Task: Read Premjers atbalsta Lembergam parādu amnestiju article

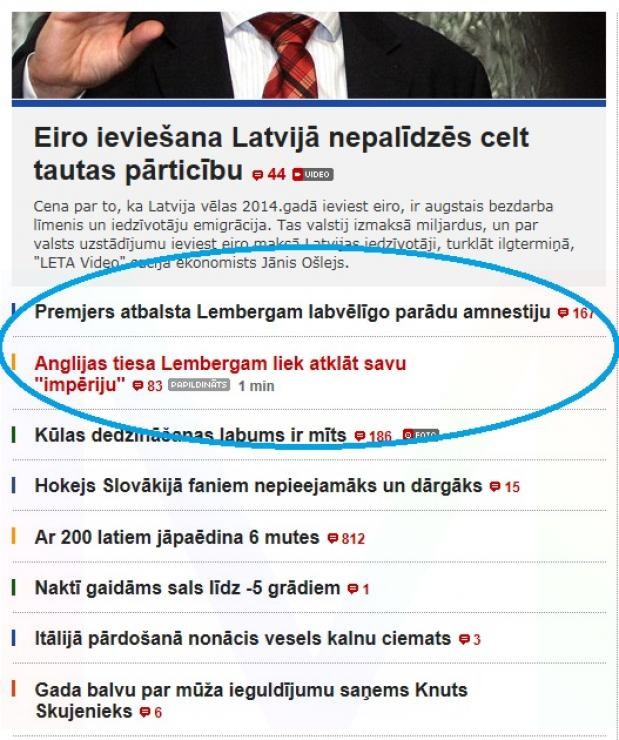Action: 292,312
